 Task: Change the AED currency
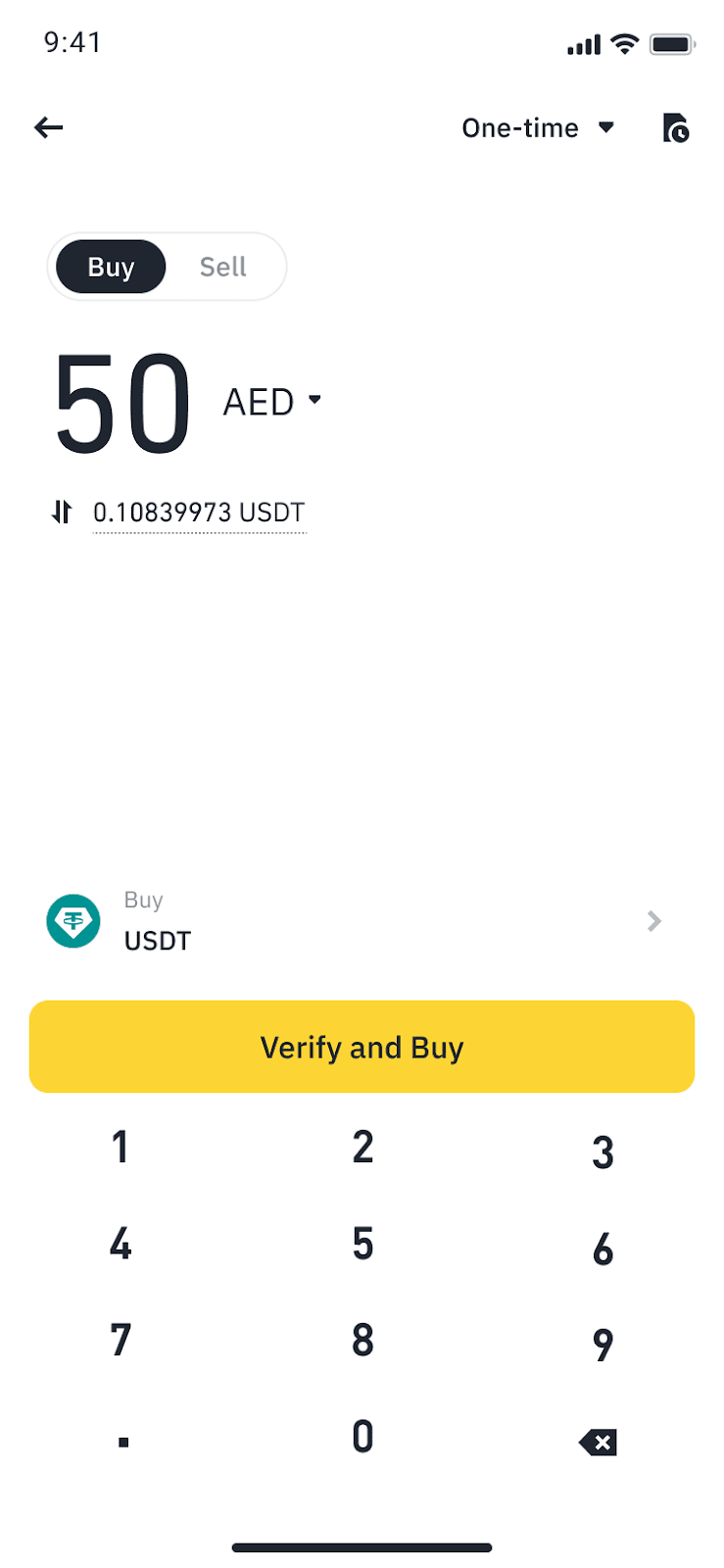pyautogui.click(x=272, y=402)
